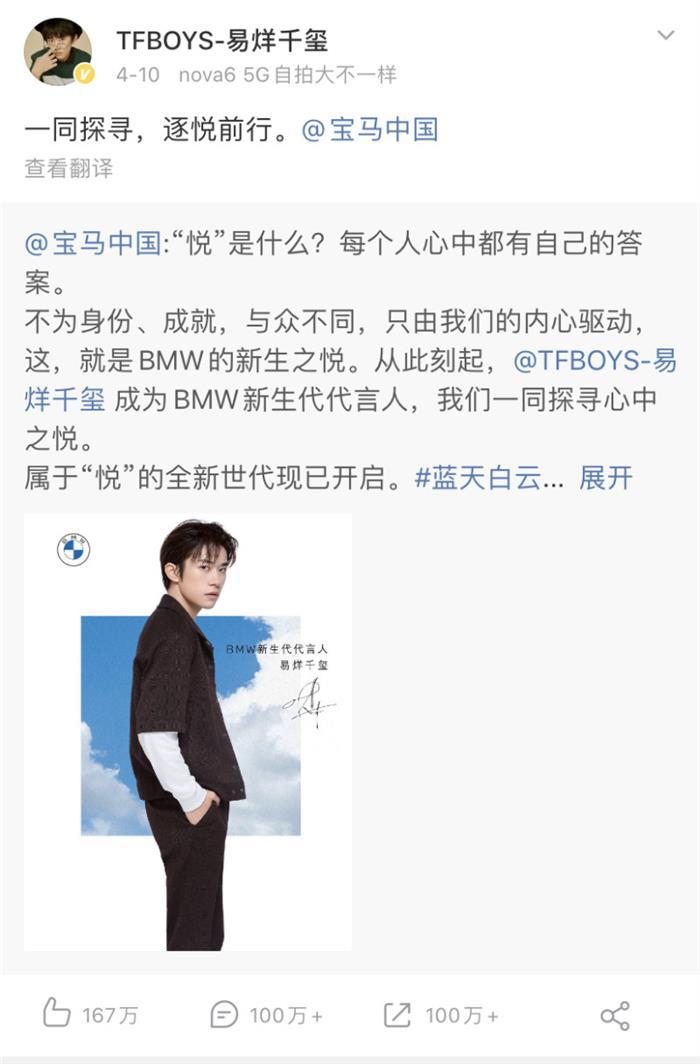Tap 查看翻译 to translate the post
The width and height of the screenshot is (700, 1064).
pos(68,168)
